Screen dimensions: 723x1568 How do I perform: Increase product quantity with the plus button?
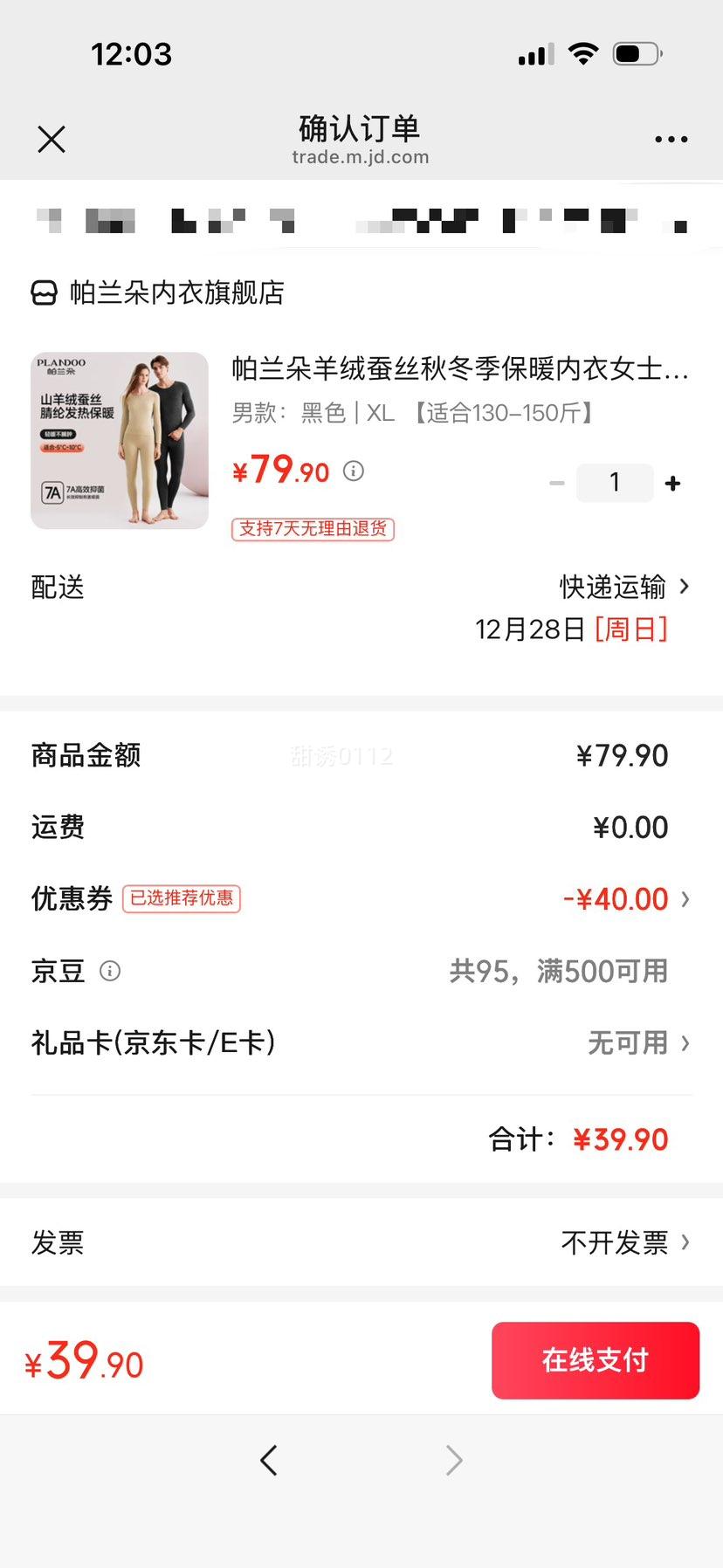[672, 482]
